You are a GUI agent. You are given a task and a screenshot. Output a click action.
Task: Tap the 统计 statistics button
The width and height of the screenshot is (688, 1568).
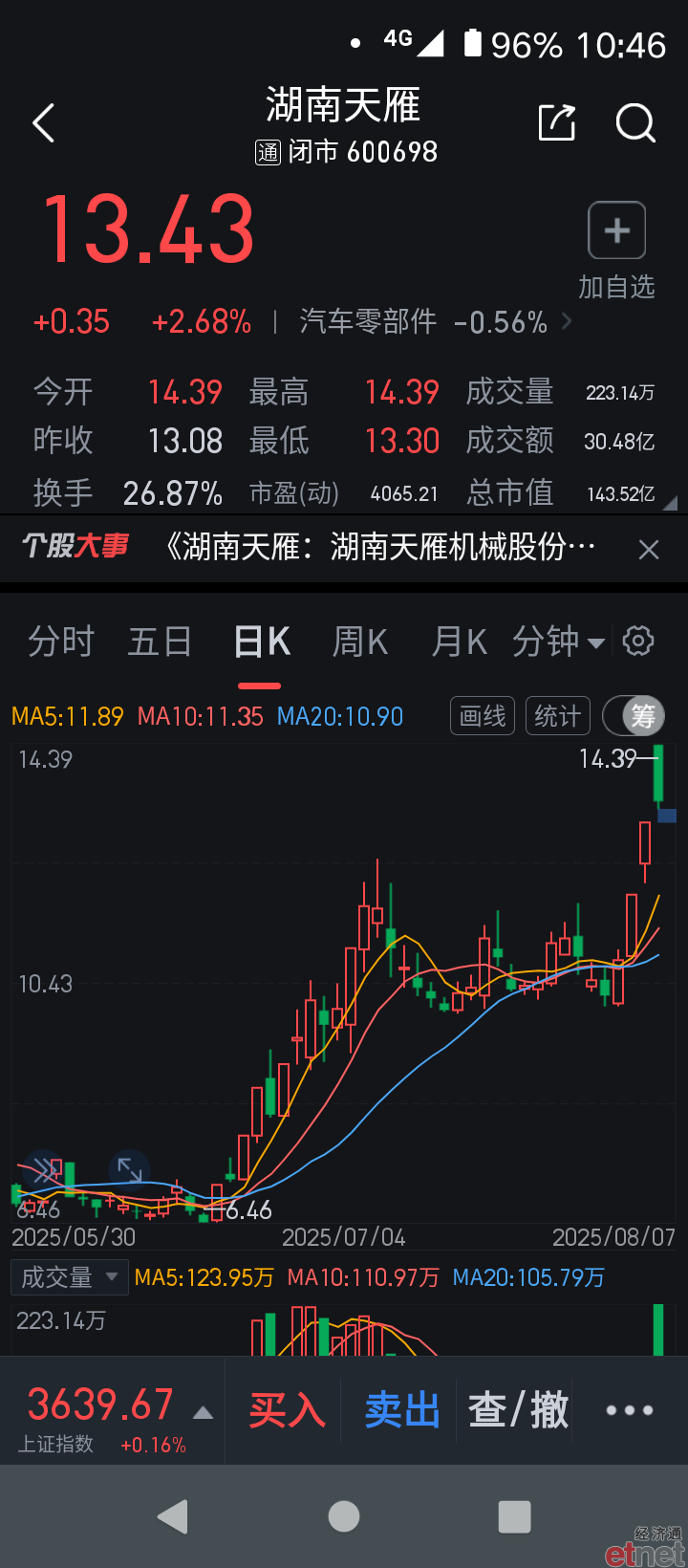[x=558, y=716]
